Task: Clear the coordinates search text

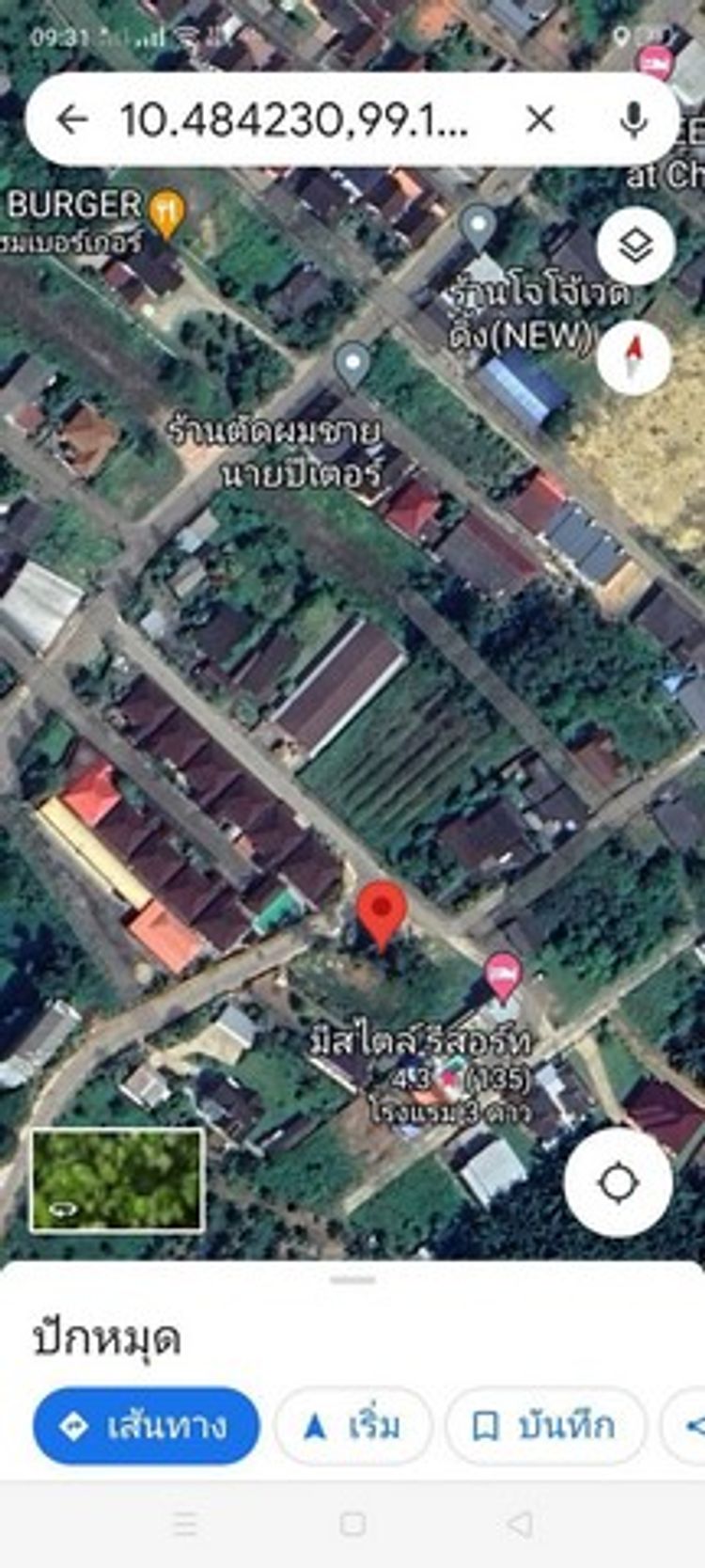Action: tap(540, 119)
